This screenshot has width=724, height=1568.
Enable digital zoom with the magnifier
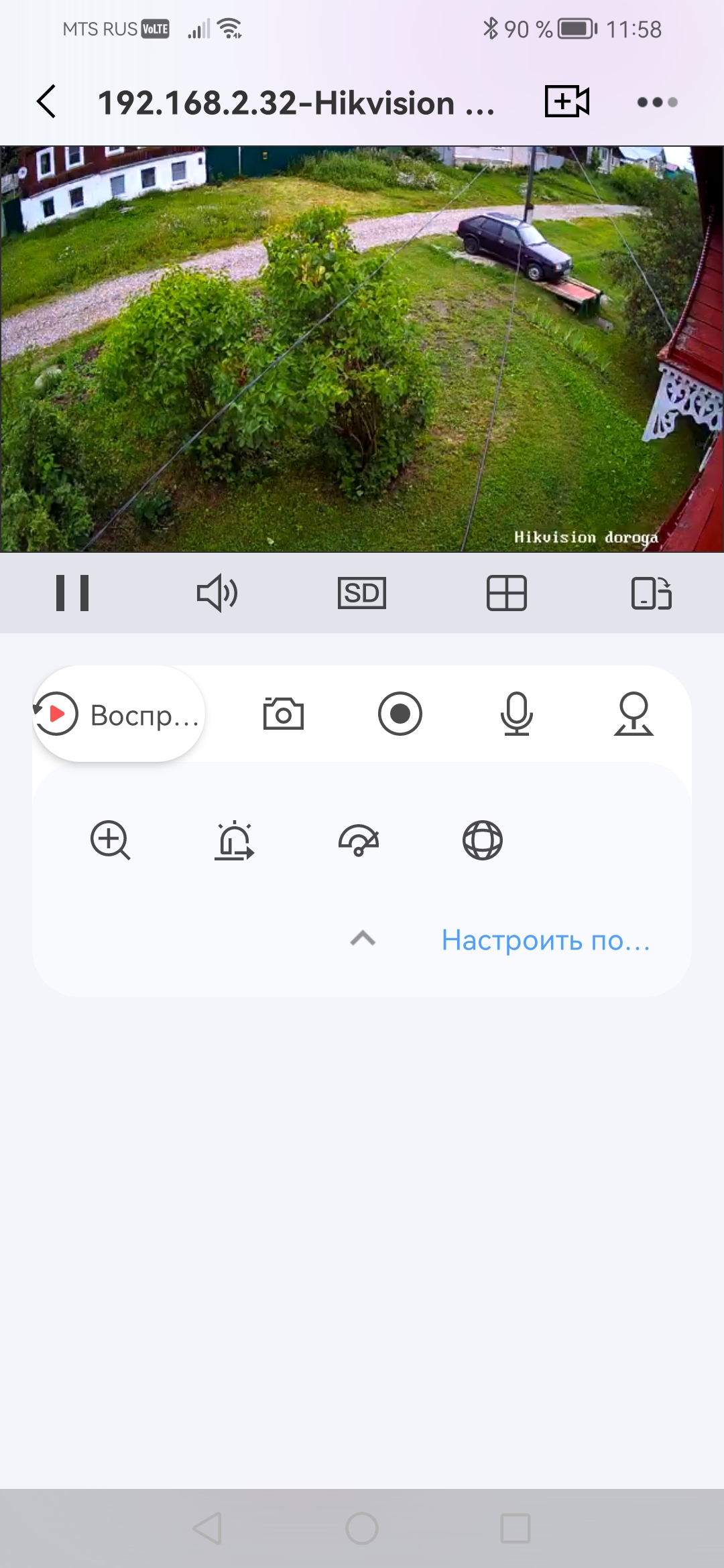pyautogui.click(x=111, y=840)
